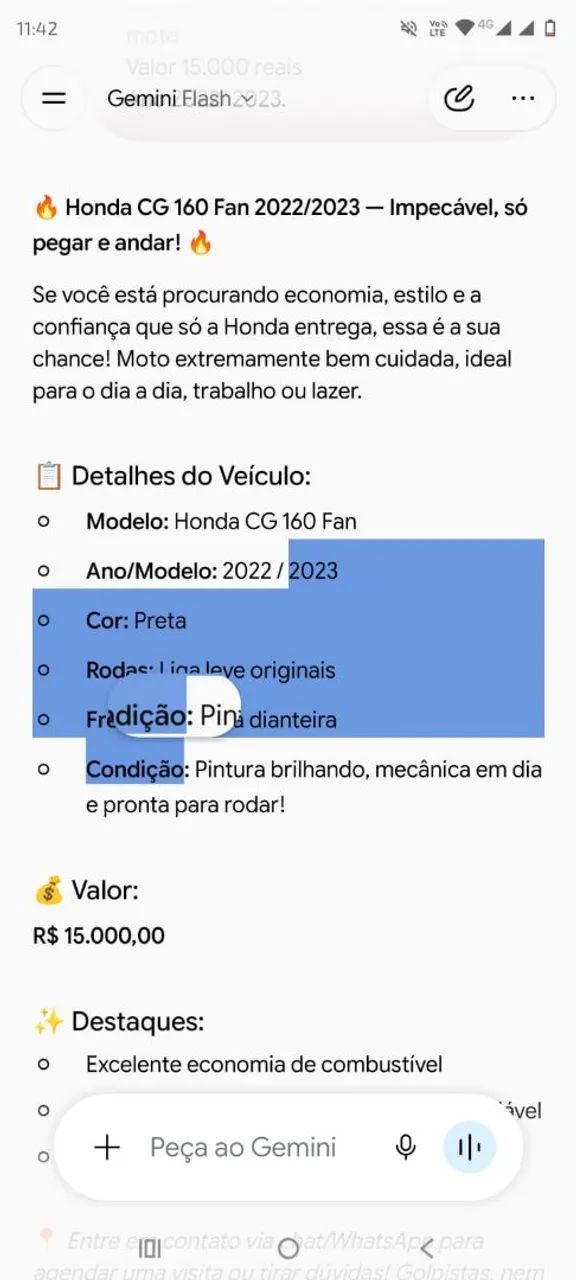Tap the plus button to add attachments

coord(106,1147)
